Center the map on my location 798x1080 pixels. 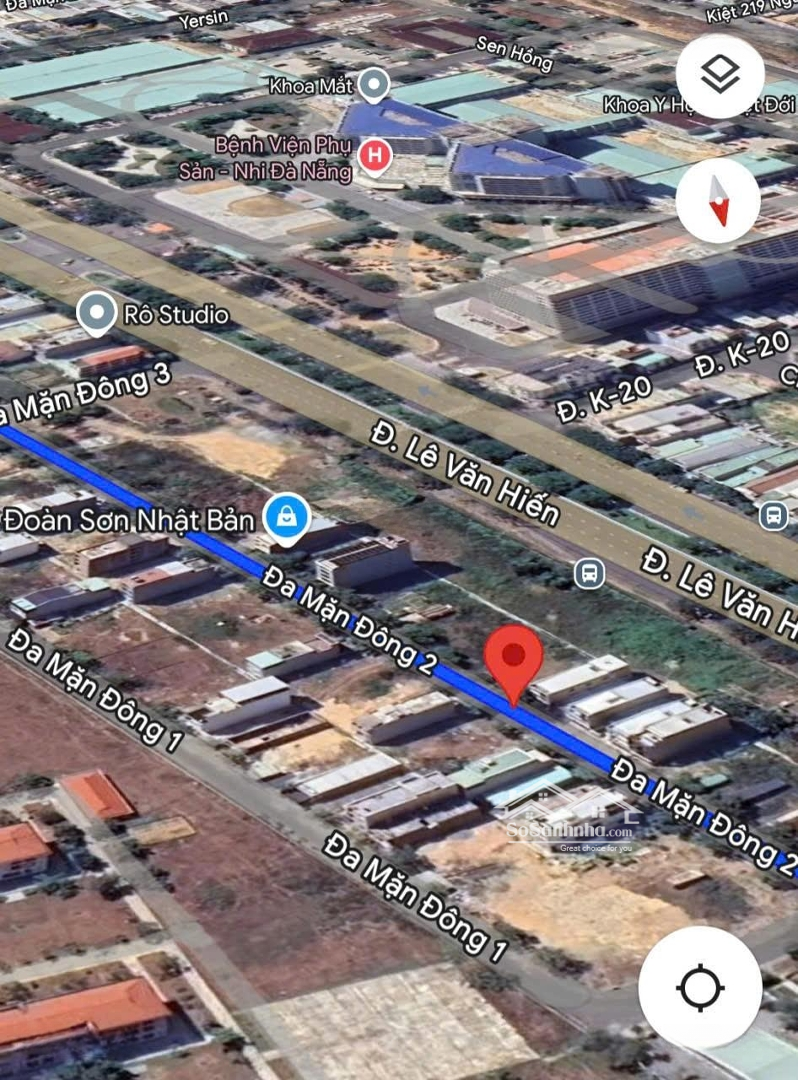(700, 988)
